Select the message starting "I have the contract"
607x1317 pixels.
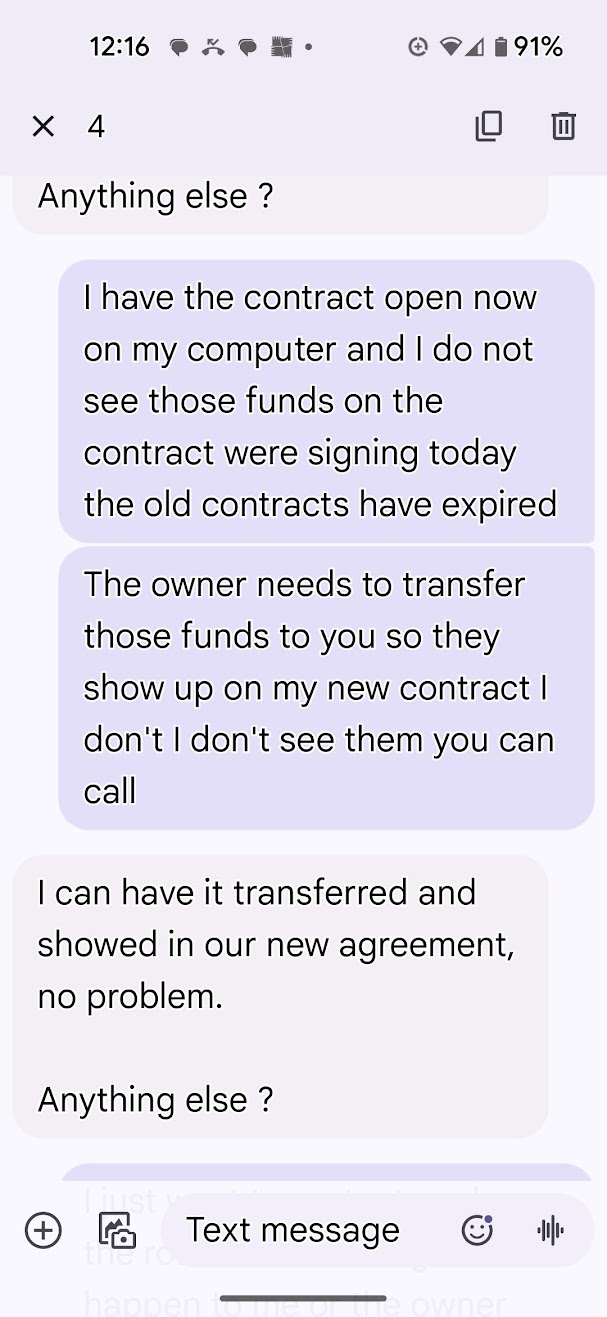(325, 401)
